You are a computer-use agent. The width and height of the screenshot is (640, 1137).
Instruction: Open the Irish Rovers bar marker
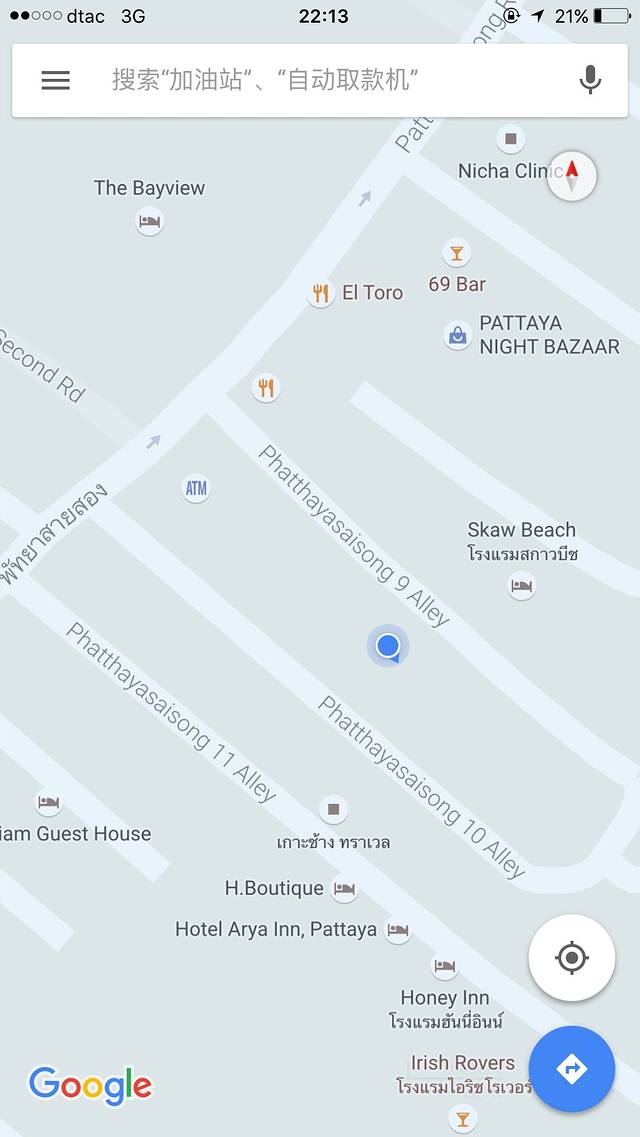coord(462,1117)
